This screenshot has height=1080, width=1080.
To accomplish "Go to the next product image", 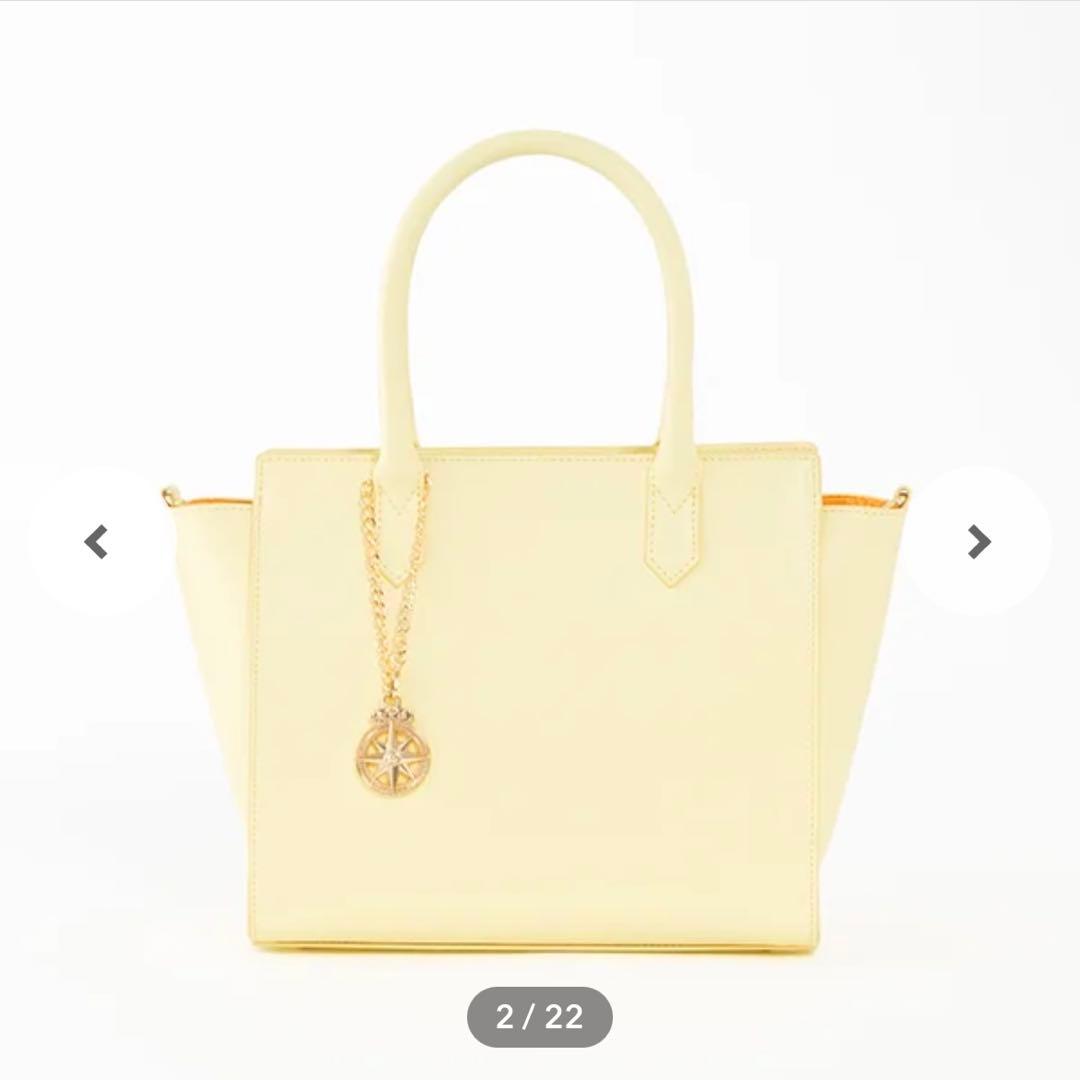I will (978, 542).
